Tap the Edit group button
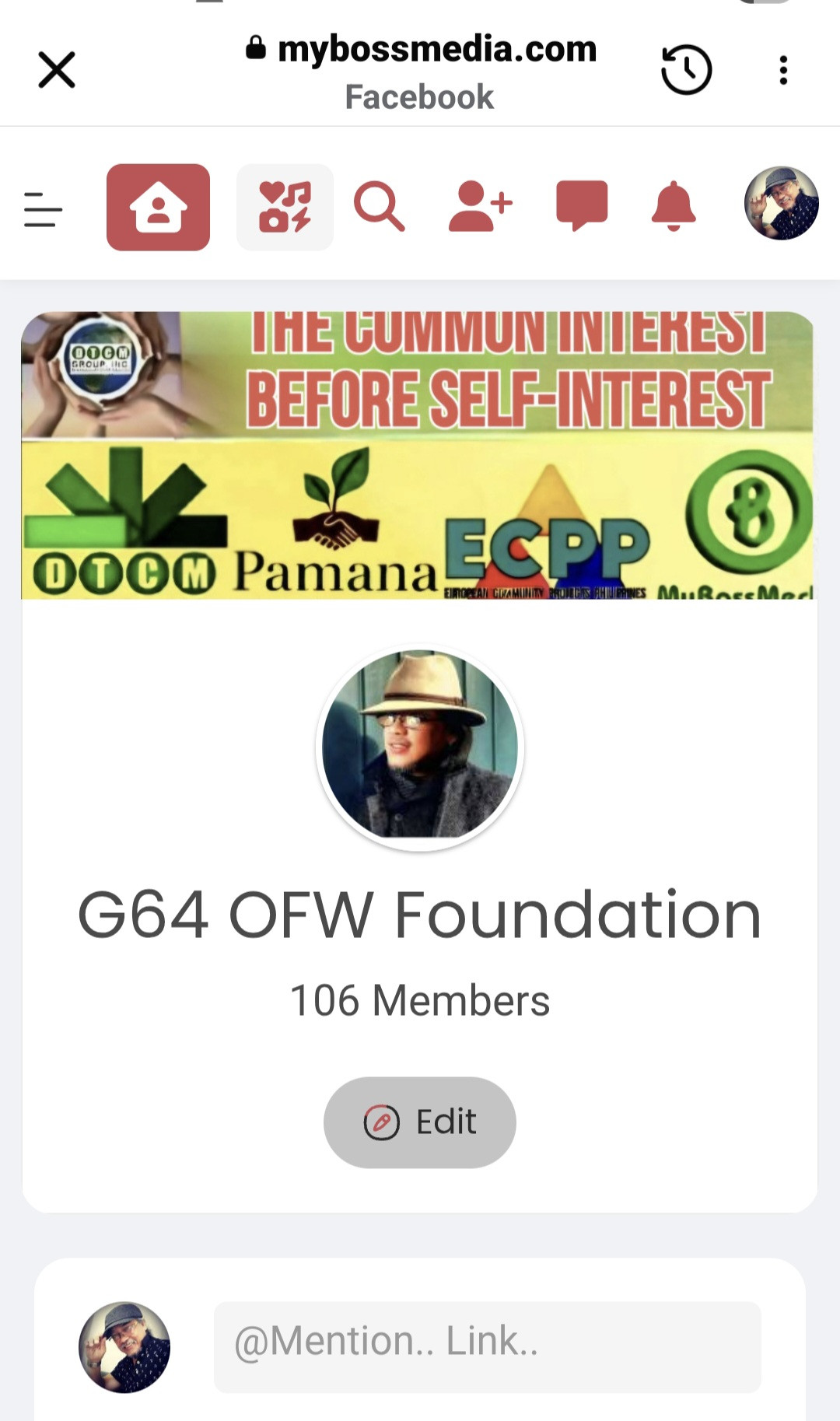 click(x=420, y=1122)
